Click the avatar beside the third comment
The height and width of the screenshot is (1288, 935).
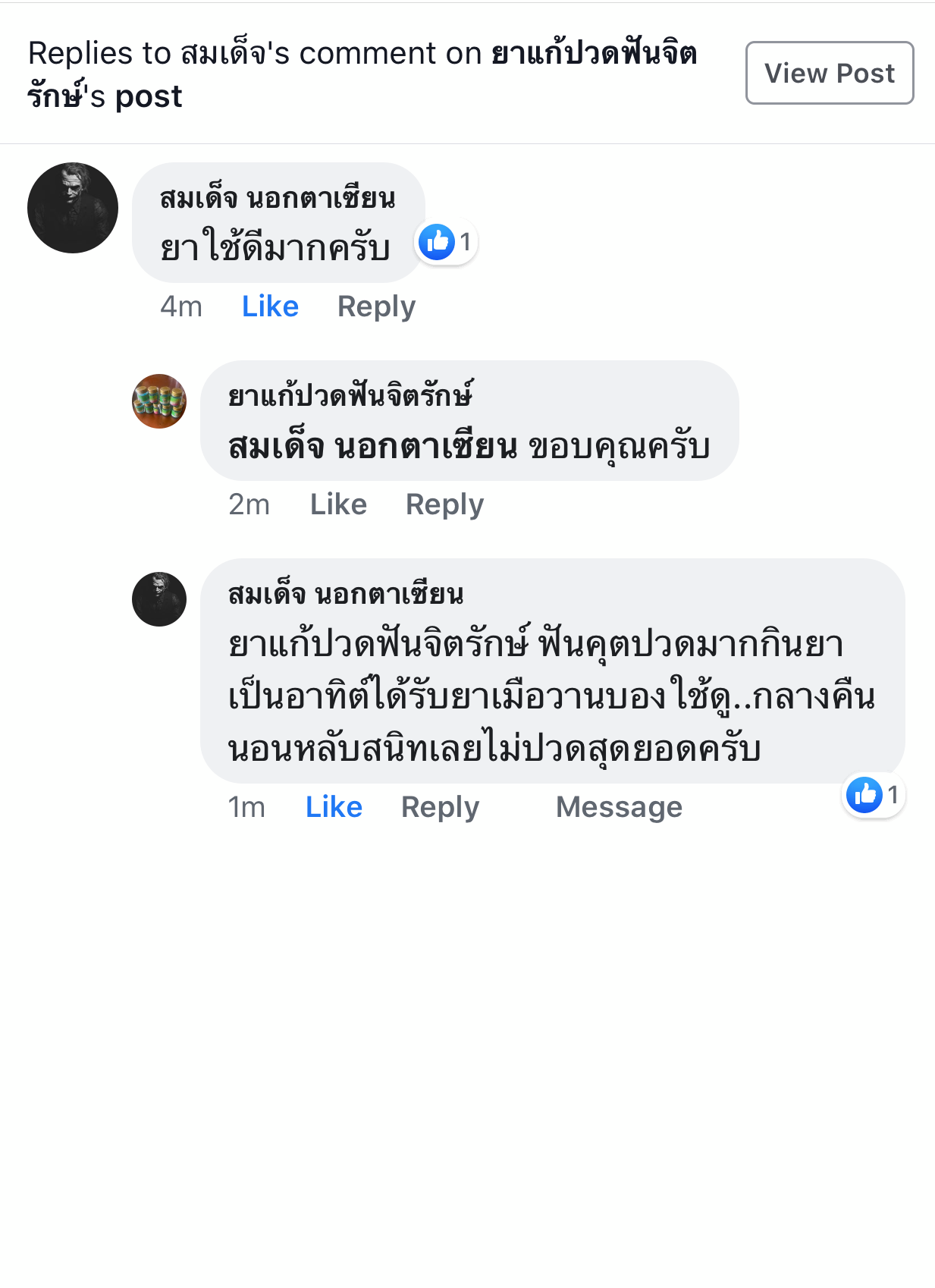tap(158, 598)
